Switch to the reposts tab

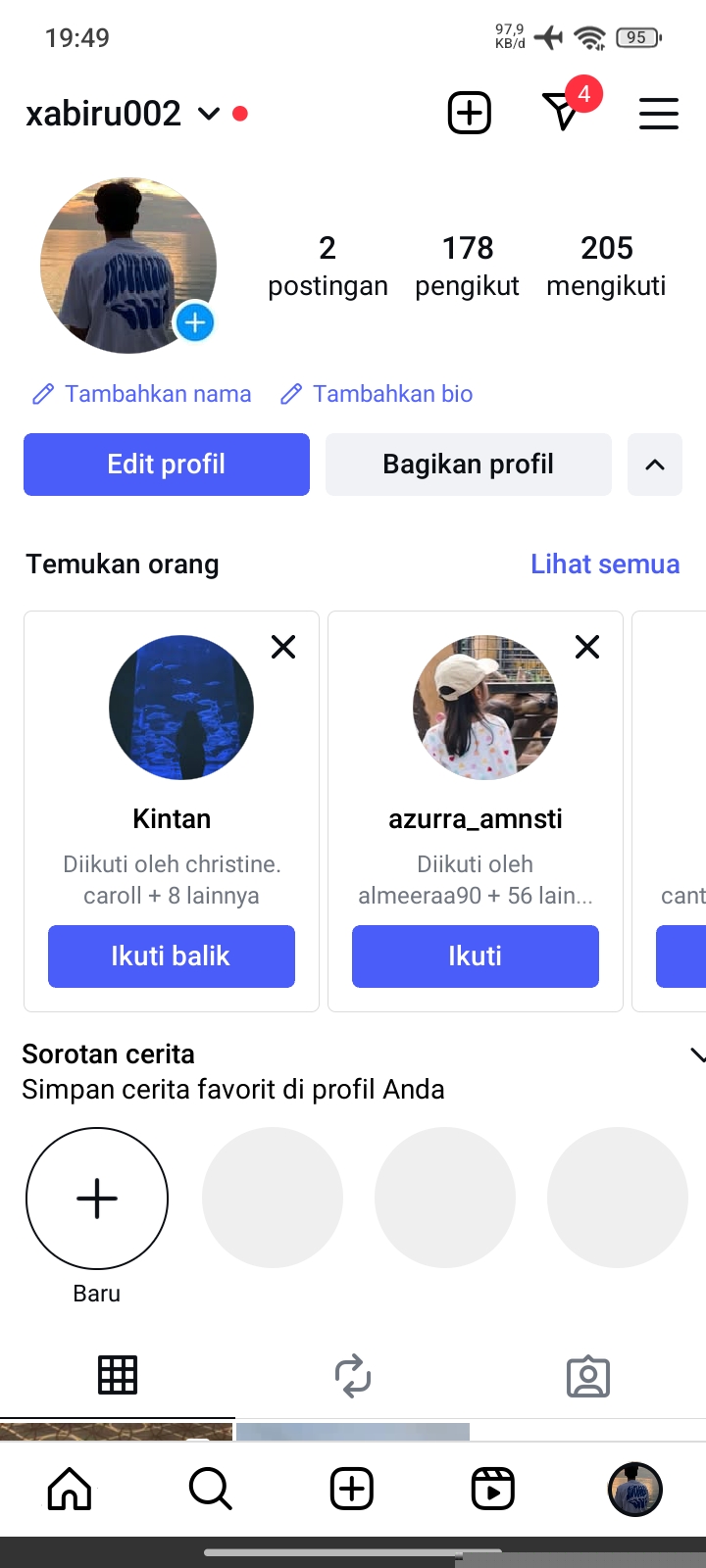pyautogui.click(x=353, y=1376)
